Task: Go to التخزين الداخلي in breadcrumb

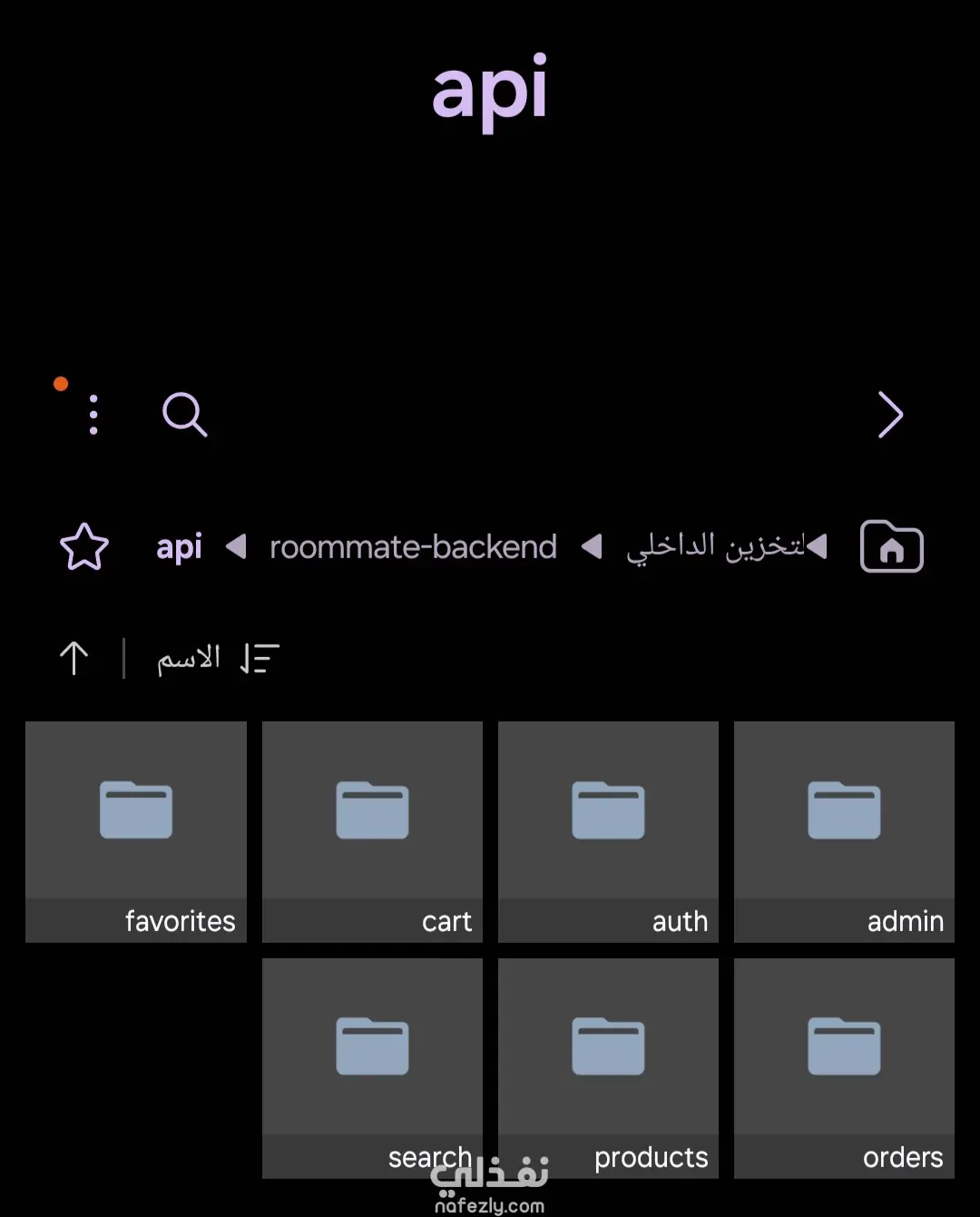Action: pyautogui.click(x=715, y=547)
